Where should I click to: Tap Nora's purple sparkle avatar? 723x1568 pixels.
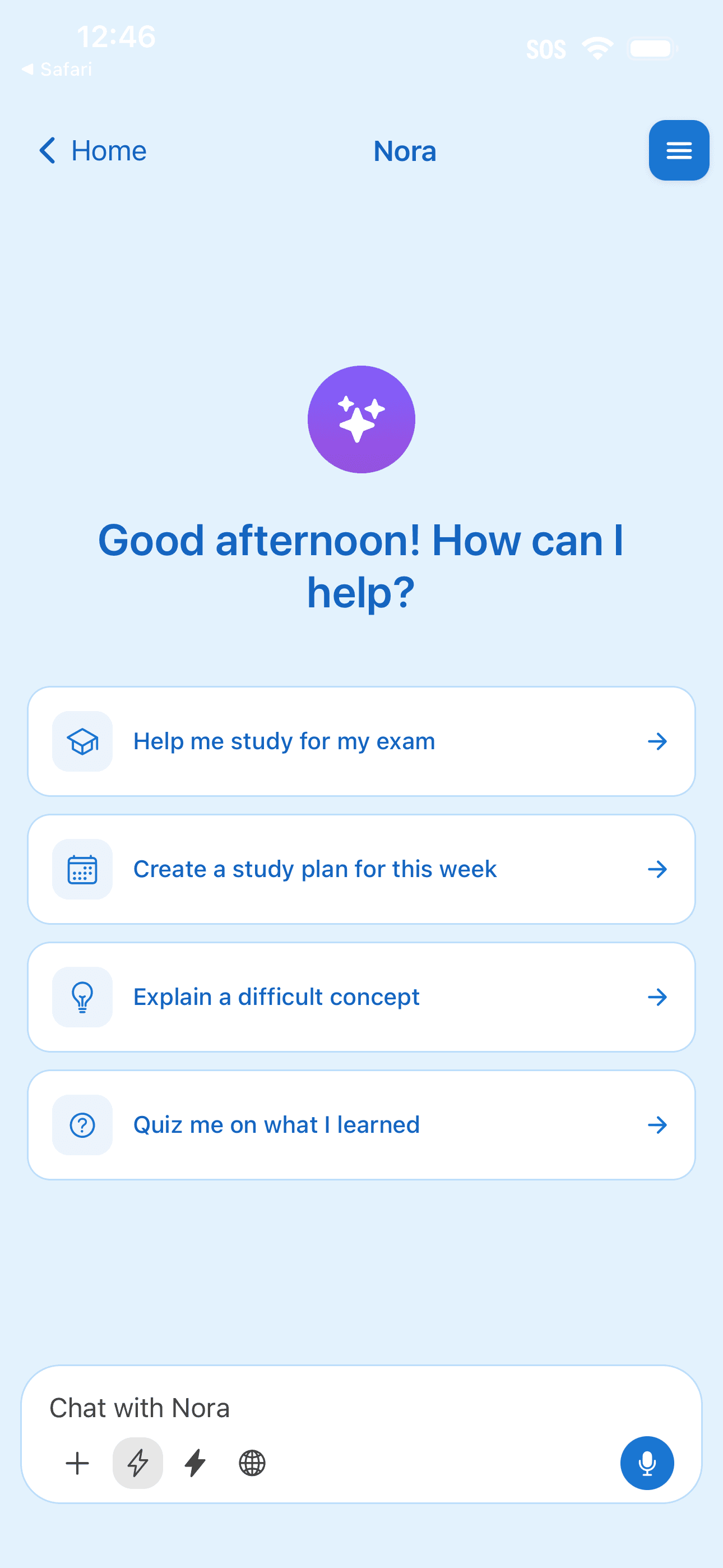pyautogui.click(x=361, y=419)
